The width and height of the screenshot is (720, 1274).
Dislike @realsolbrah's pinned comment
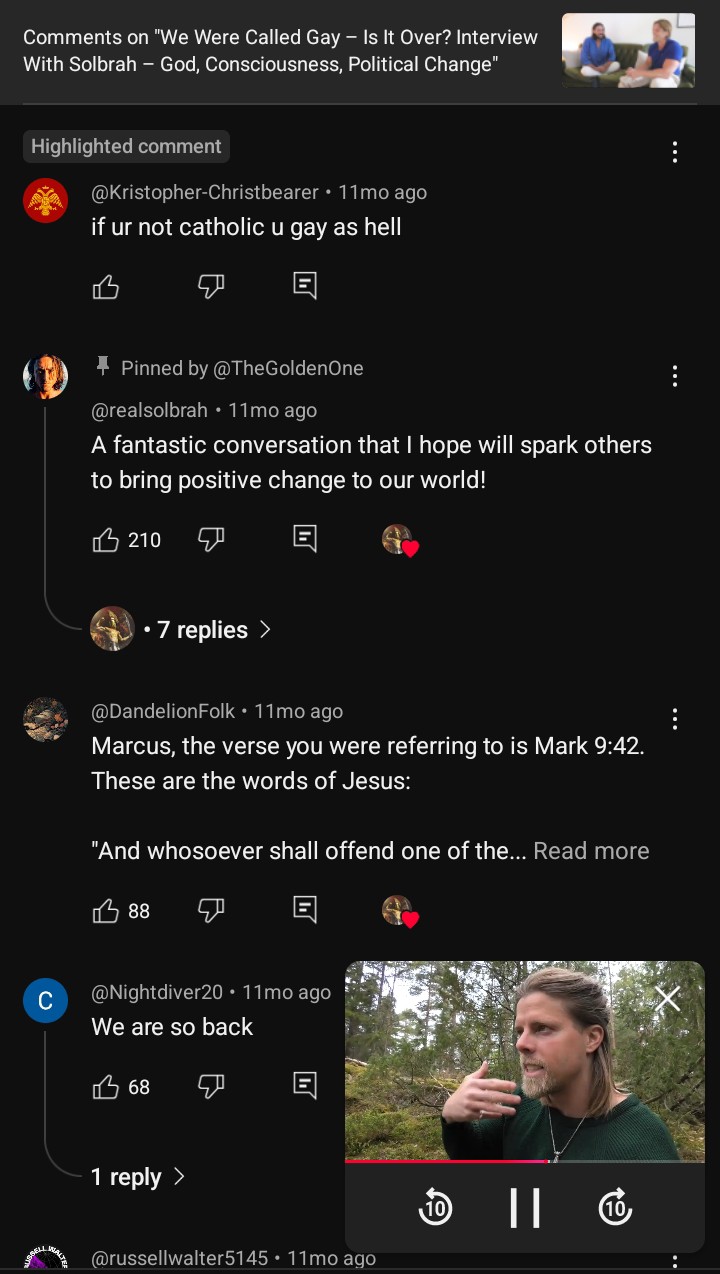(210, 540)
